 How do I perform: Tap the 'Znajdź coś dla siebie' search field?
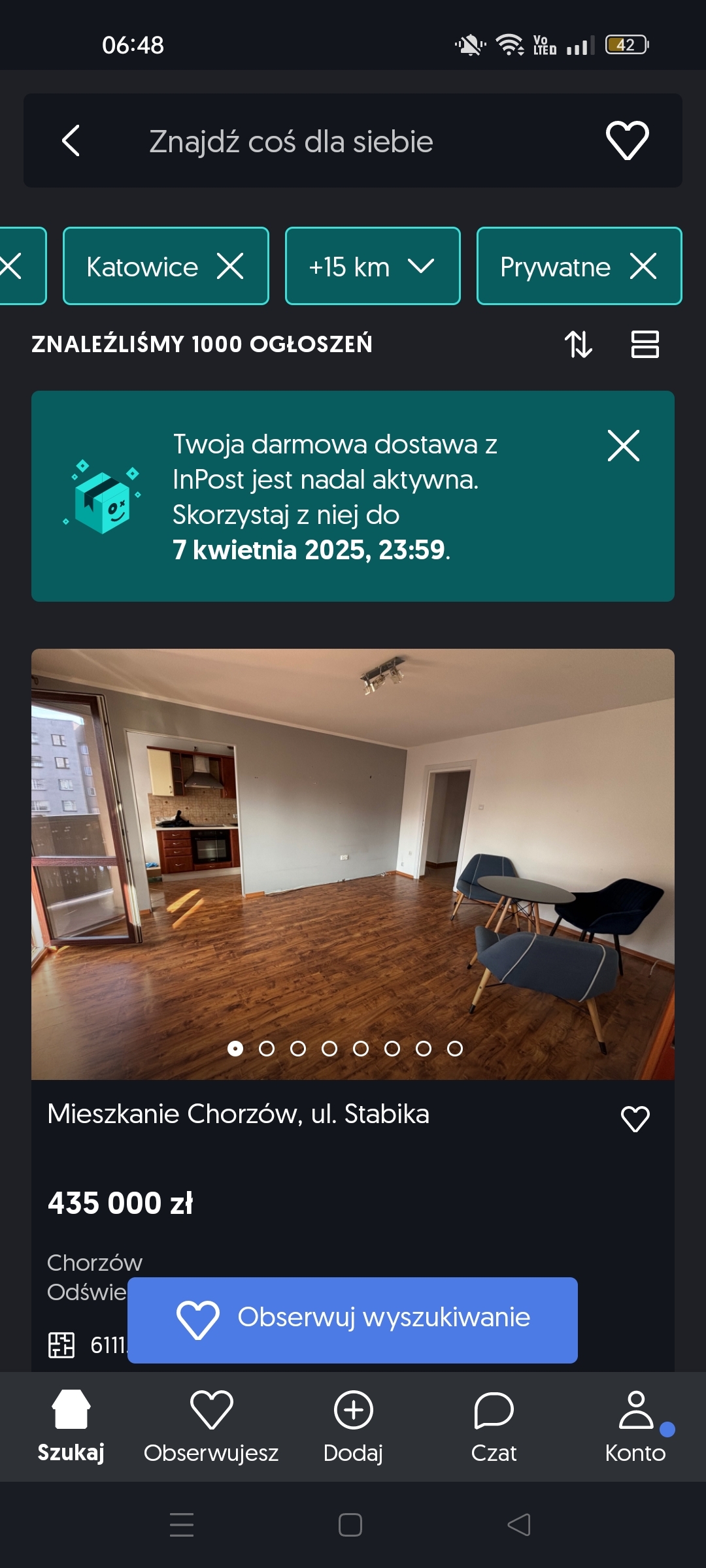291,141
